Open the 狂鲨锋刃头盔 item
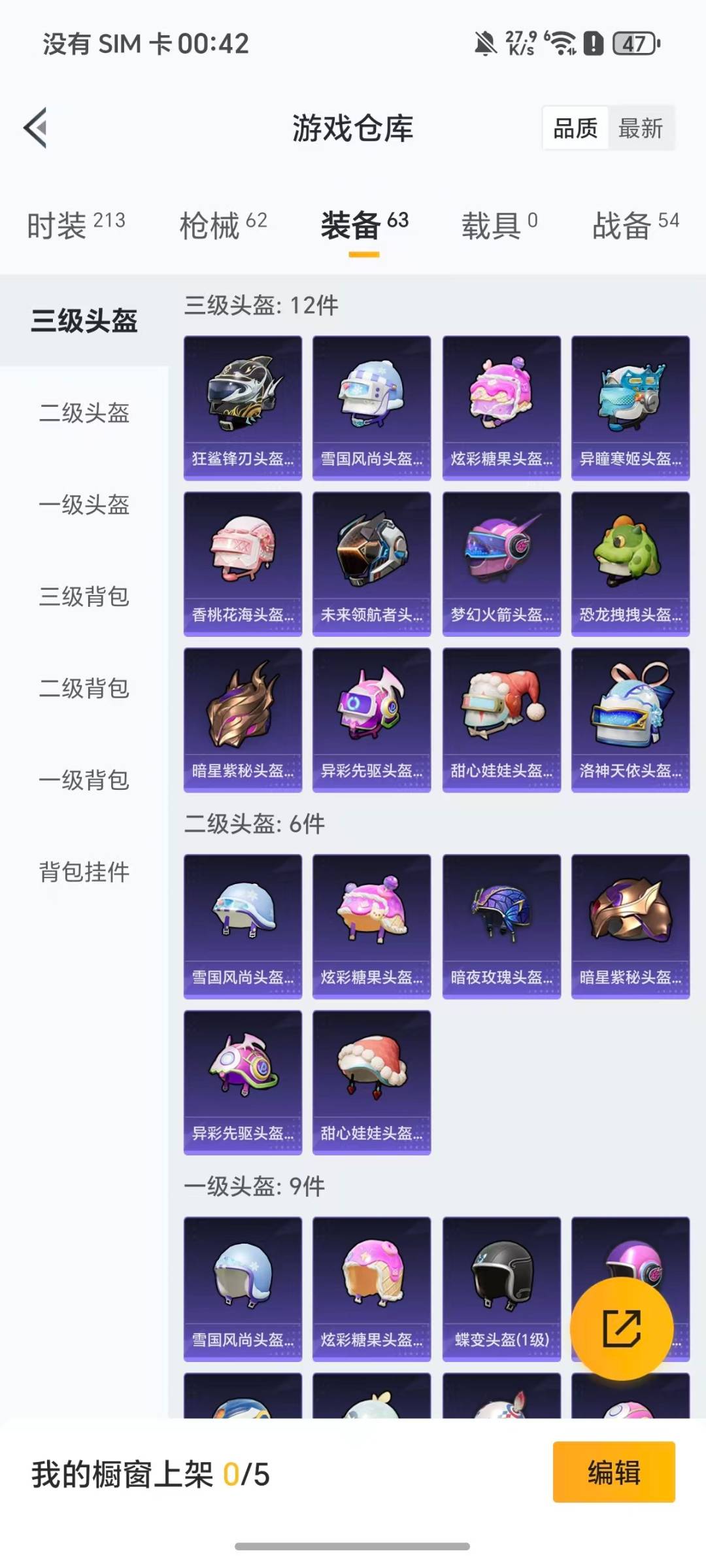This screenshot has width=706, height=1568. [x=243, y=407]
